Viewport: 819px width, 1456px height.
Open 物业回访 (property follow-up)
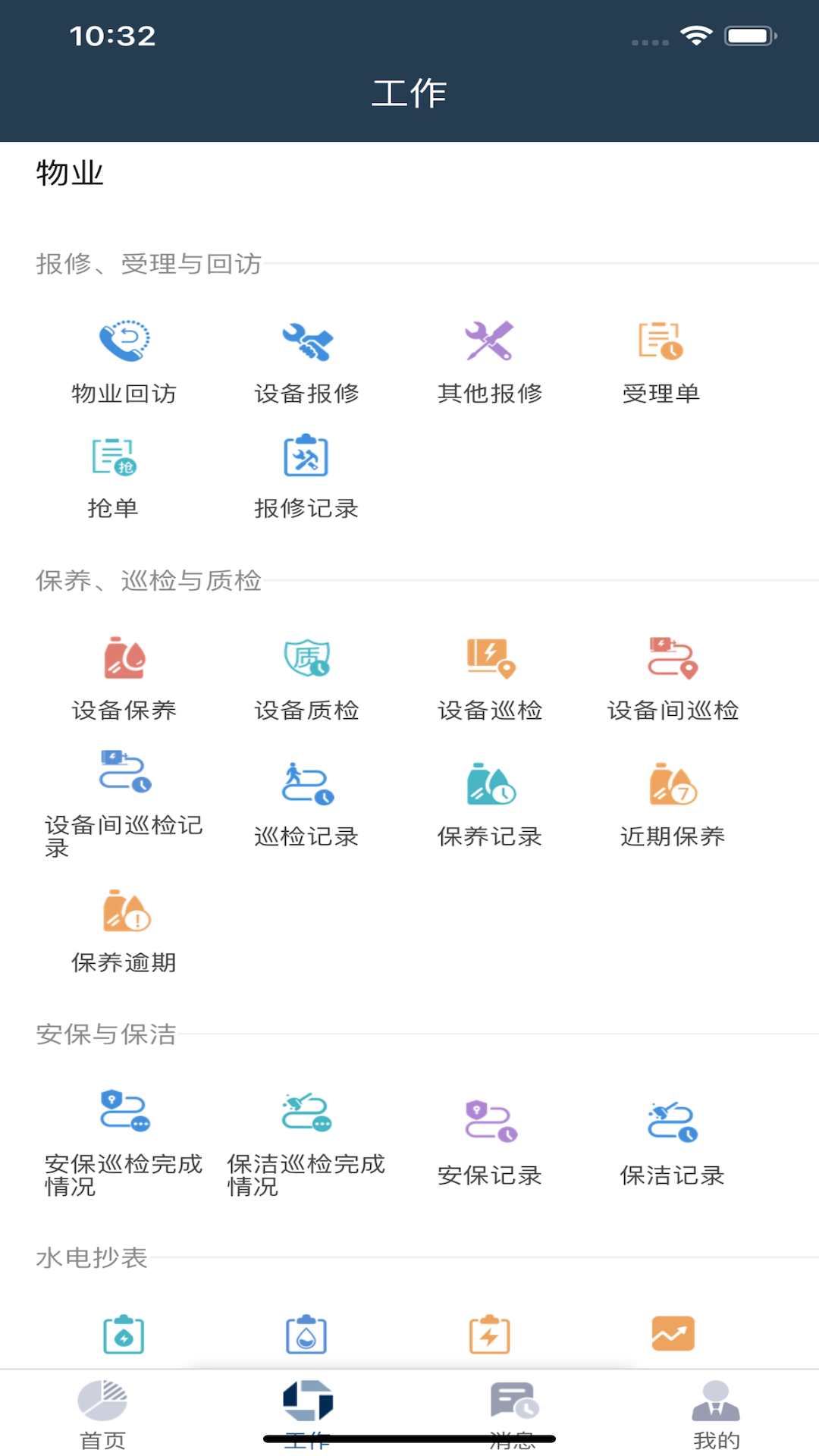tap(124, 362)
